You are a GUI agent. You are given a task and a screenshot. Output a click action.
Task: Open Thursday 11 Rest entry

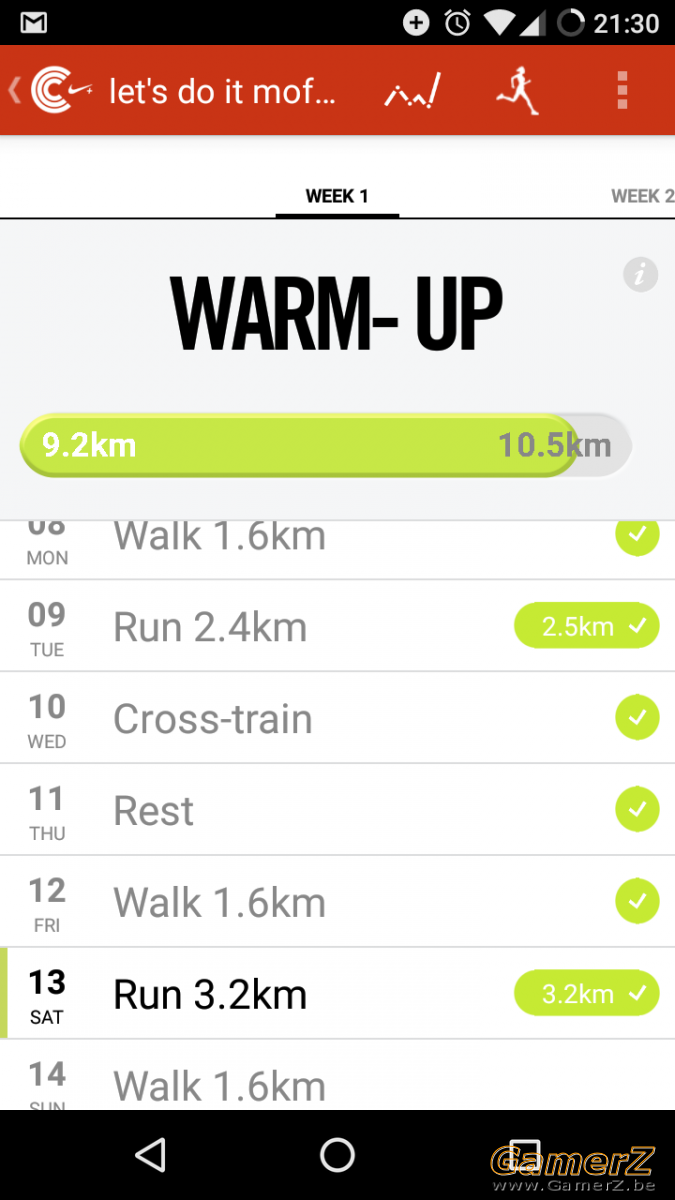[337, 810]
